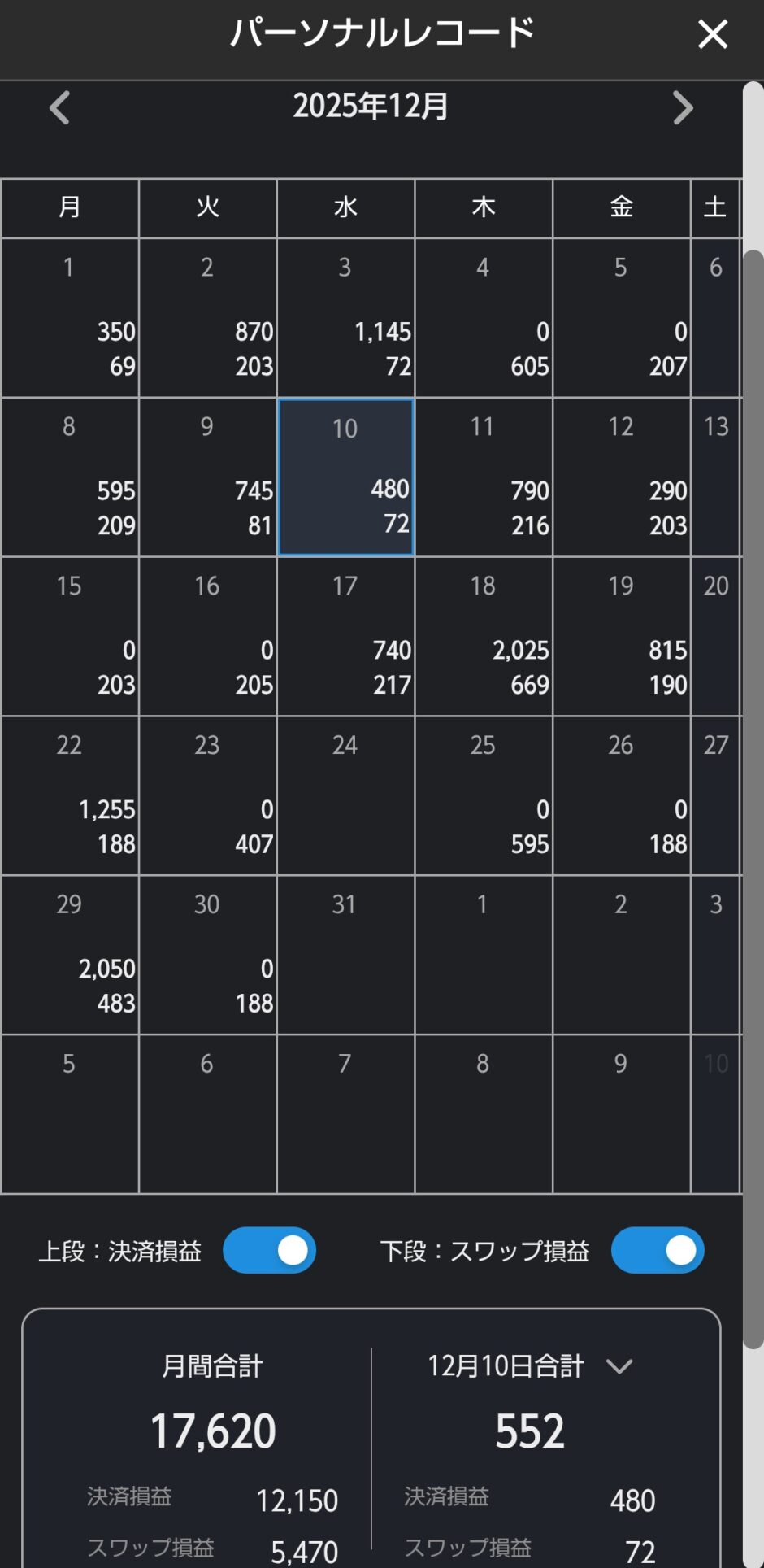This screenshot has width=764, height=1568.
Task: Select December 17 showing 740
Action: tap(345, 636)
